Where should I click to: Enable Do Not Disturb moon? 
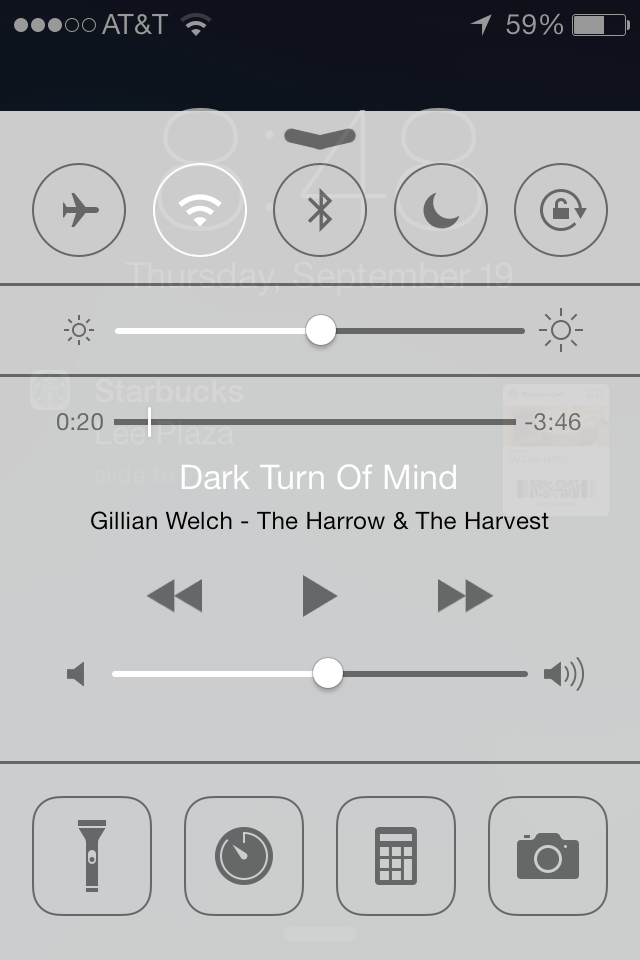[x=440, y=210]
